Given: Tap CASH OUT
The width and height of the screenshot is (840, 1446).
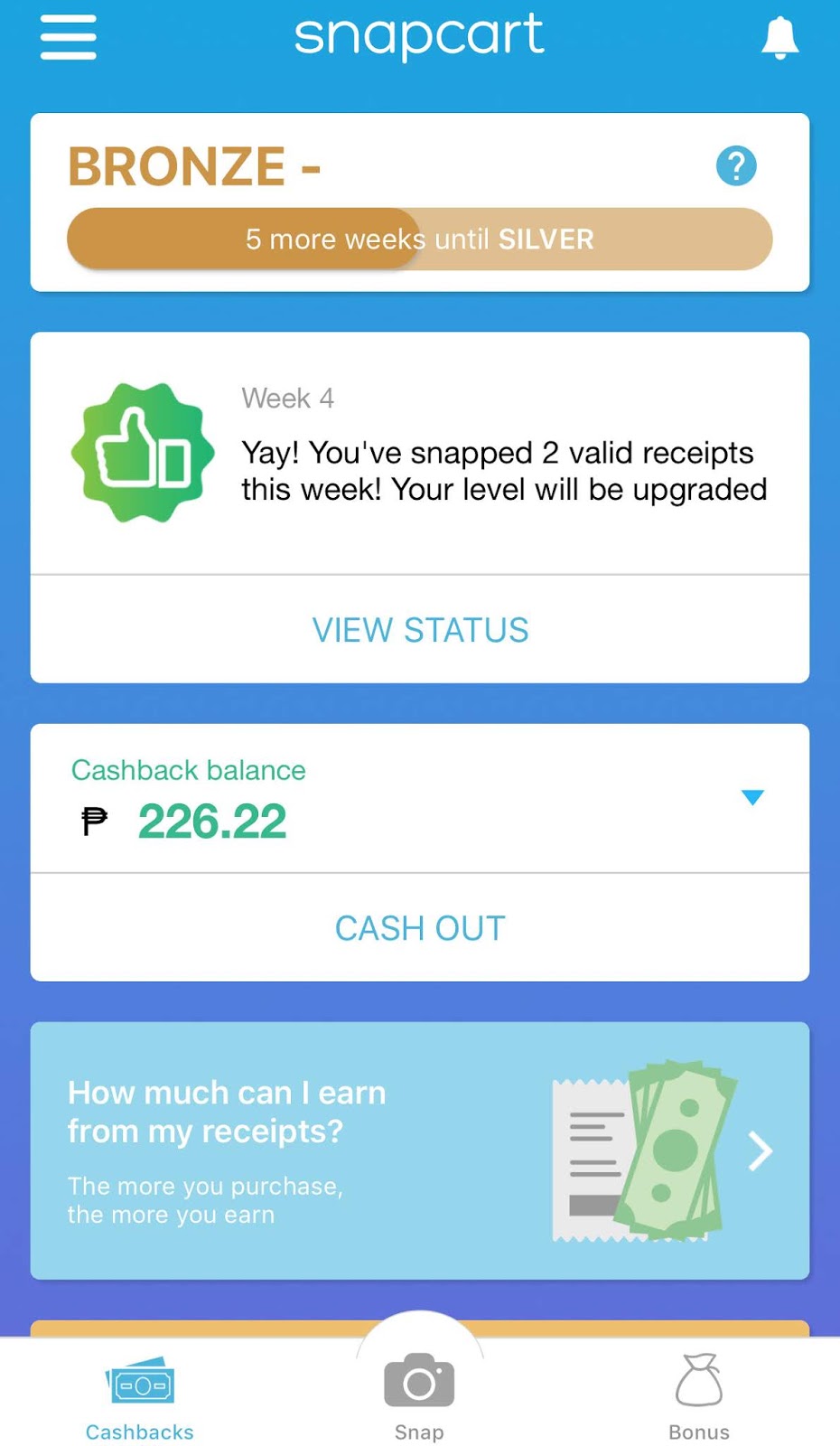Looking at the screenshot, I should tap(420, 928).
